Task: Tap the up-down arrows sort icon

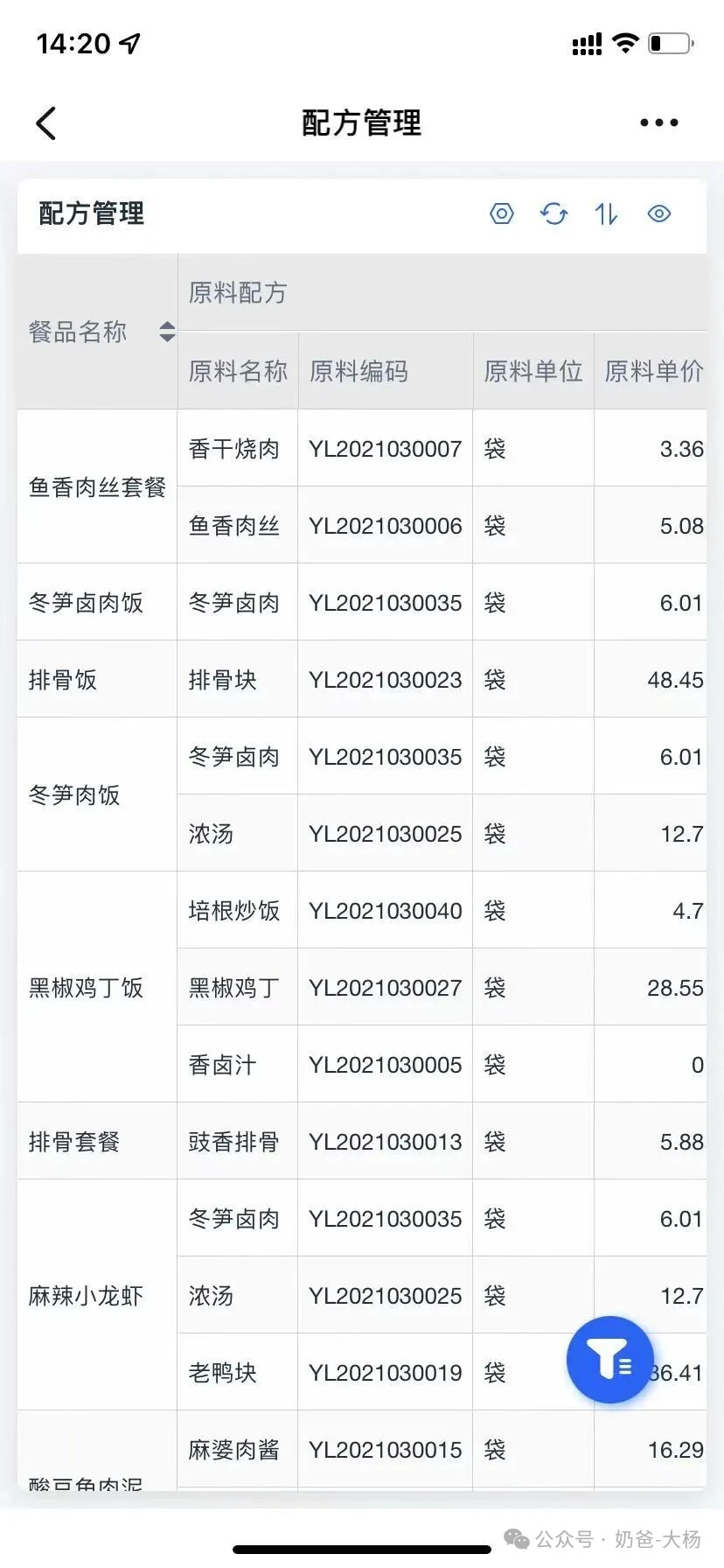Action: [x=606, y=213]
